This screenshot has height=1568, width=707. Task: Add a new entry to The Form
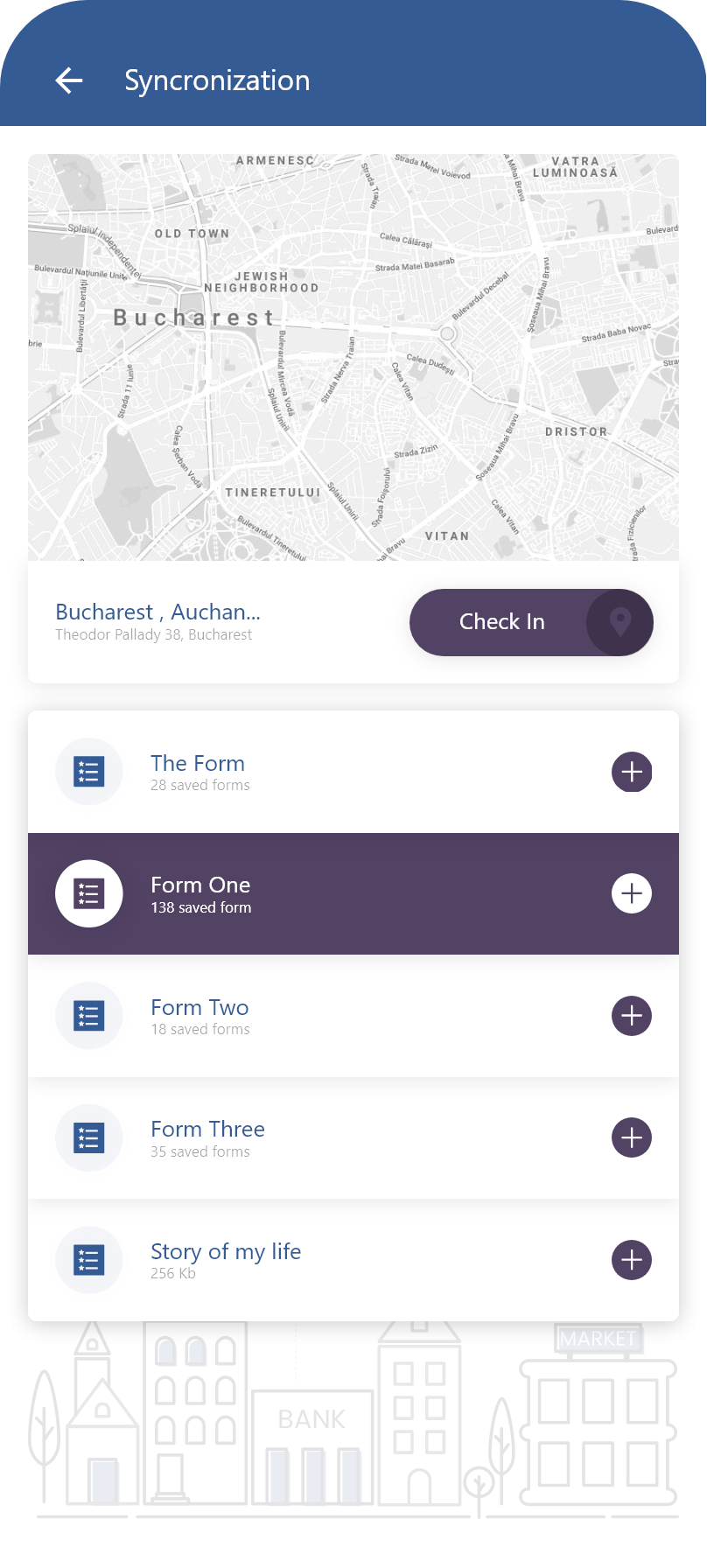click(x=632, y=772)
